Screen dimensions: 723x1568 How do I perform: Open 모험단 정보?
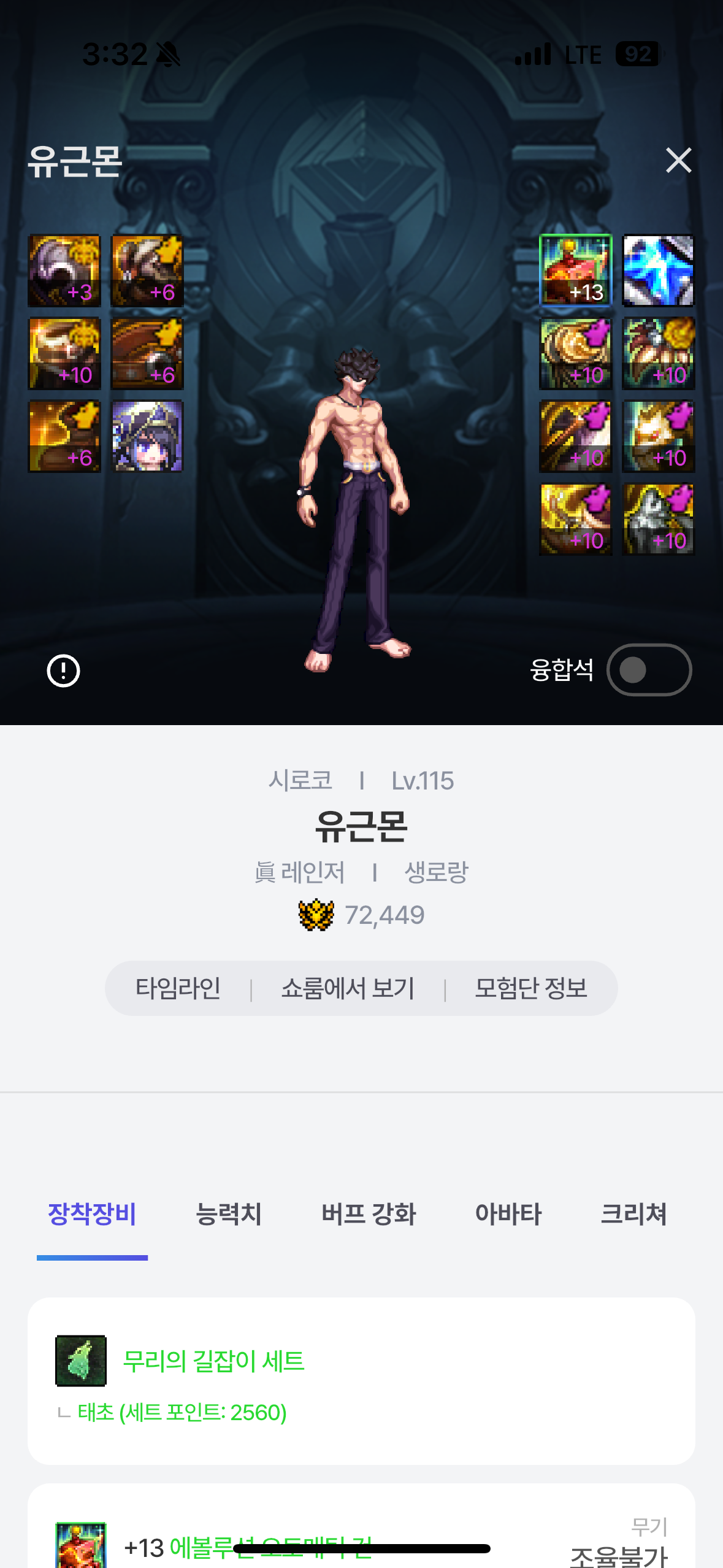click(531, 988)
